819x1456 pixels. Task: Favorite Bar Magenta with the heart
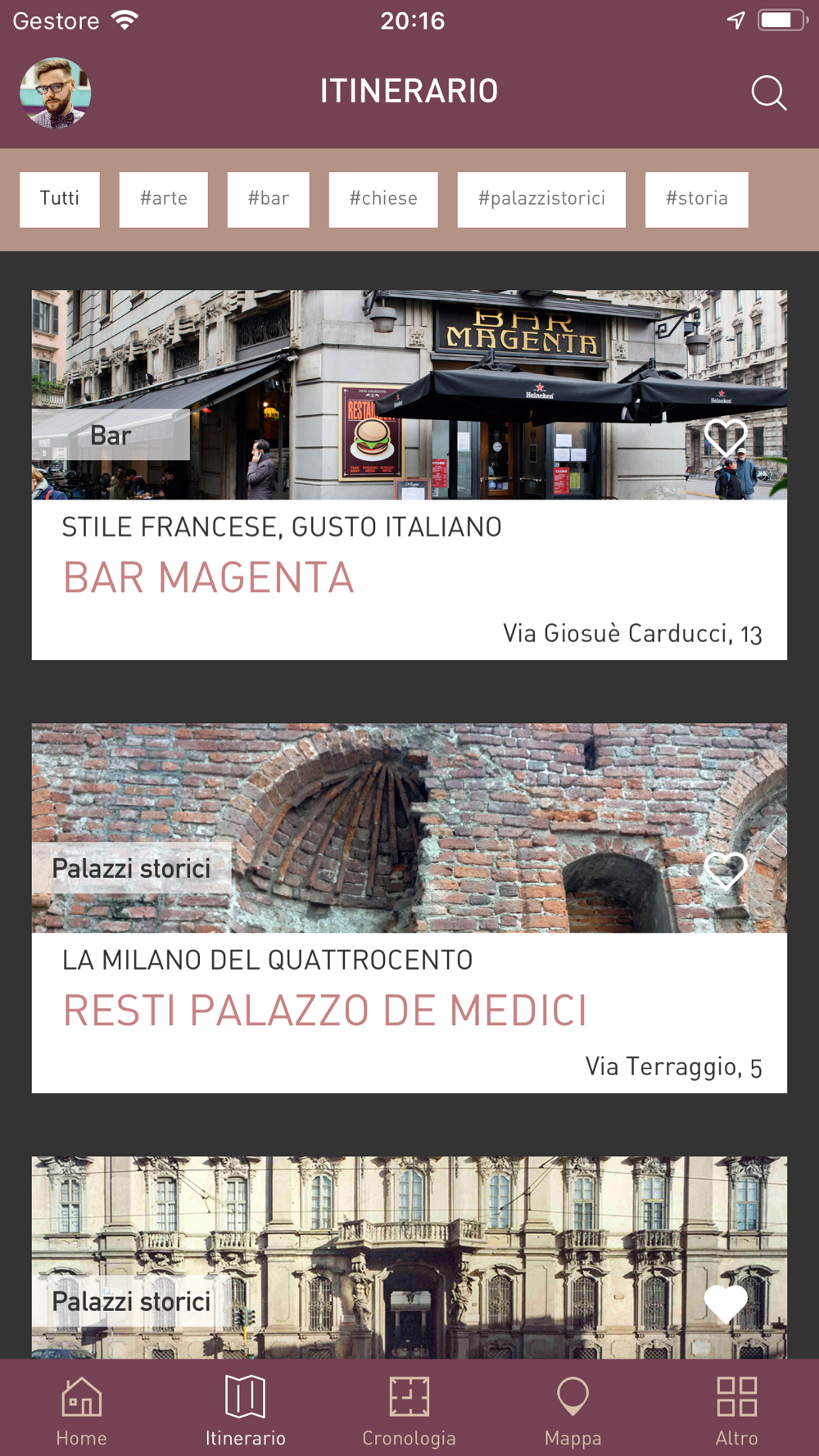(x=726, y=436)
